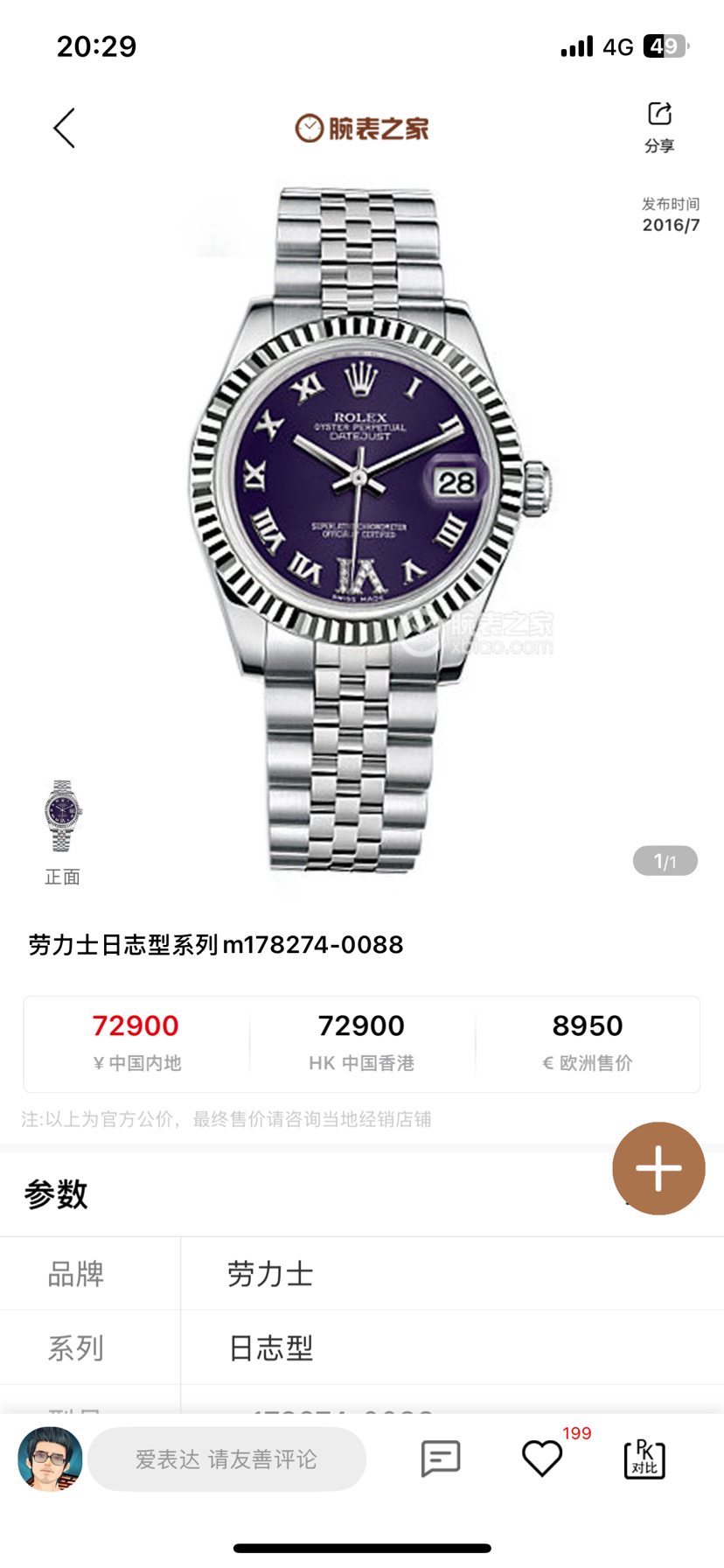Open the user avatar beside the comment box
This screenshot has width=724, height=1568.
pos(50,1459)
